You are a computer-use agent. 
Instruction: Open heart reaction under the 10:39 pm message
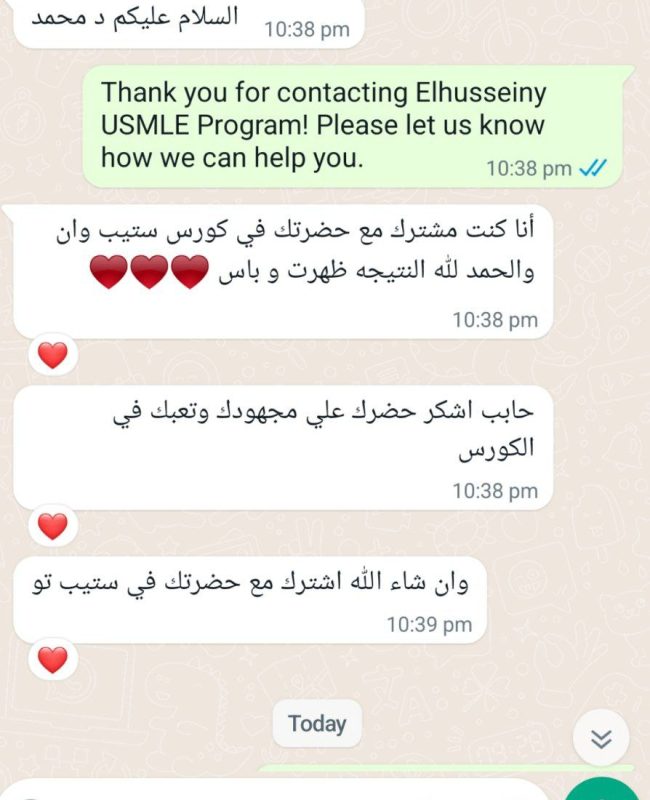[x=52, y=659]
